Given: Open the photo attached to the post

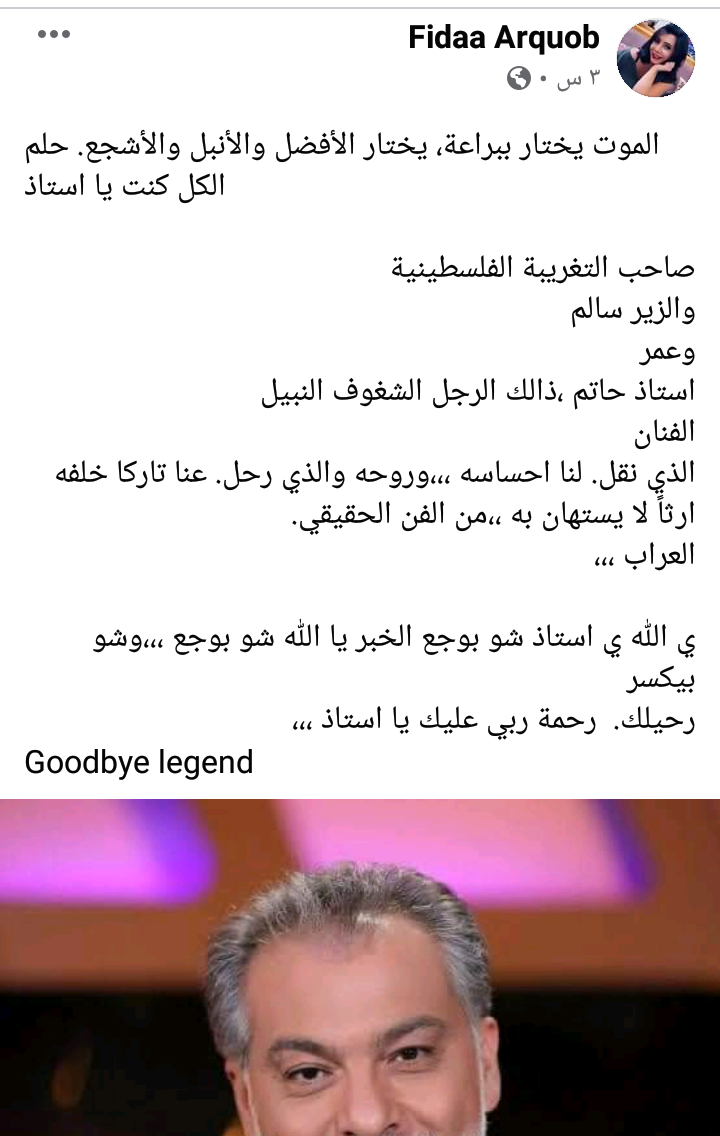Looking at the screenshot, I should click(x=360, y=967).
